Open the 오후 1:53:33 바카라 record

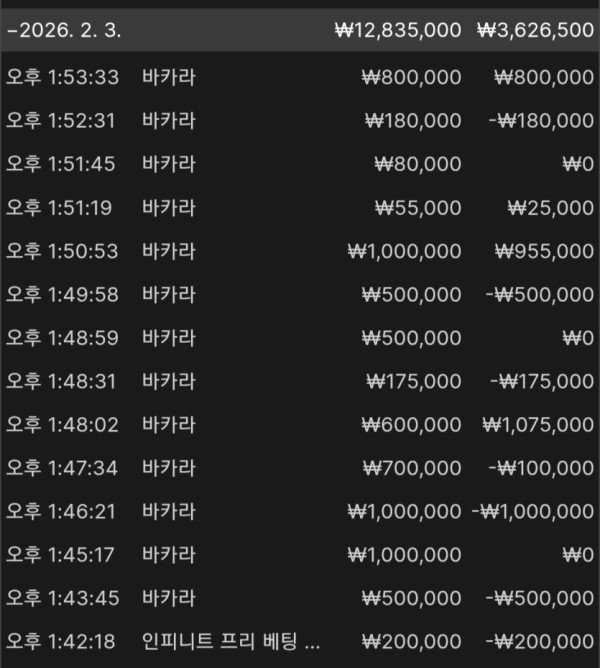point(300,77)
